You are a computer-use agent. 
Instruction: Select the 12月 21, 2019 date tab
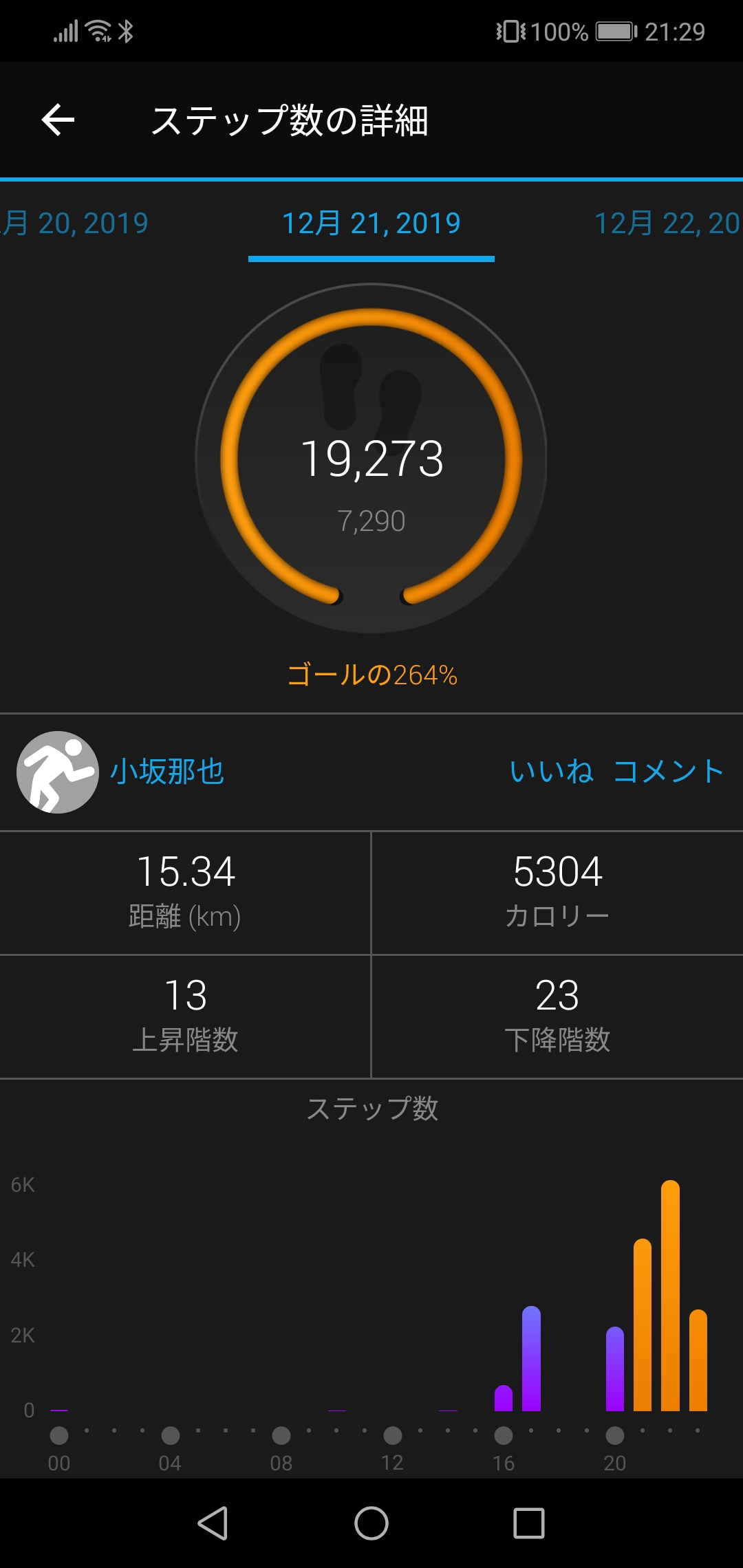tap(371, 224)
